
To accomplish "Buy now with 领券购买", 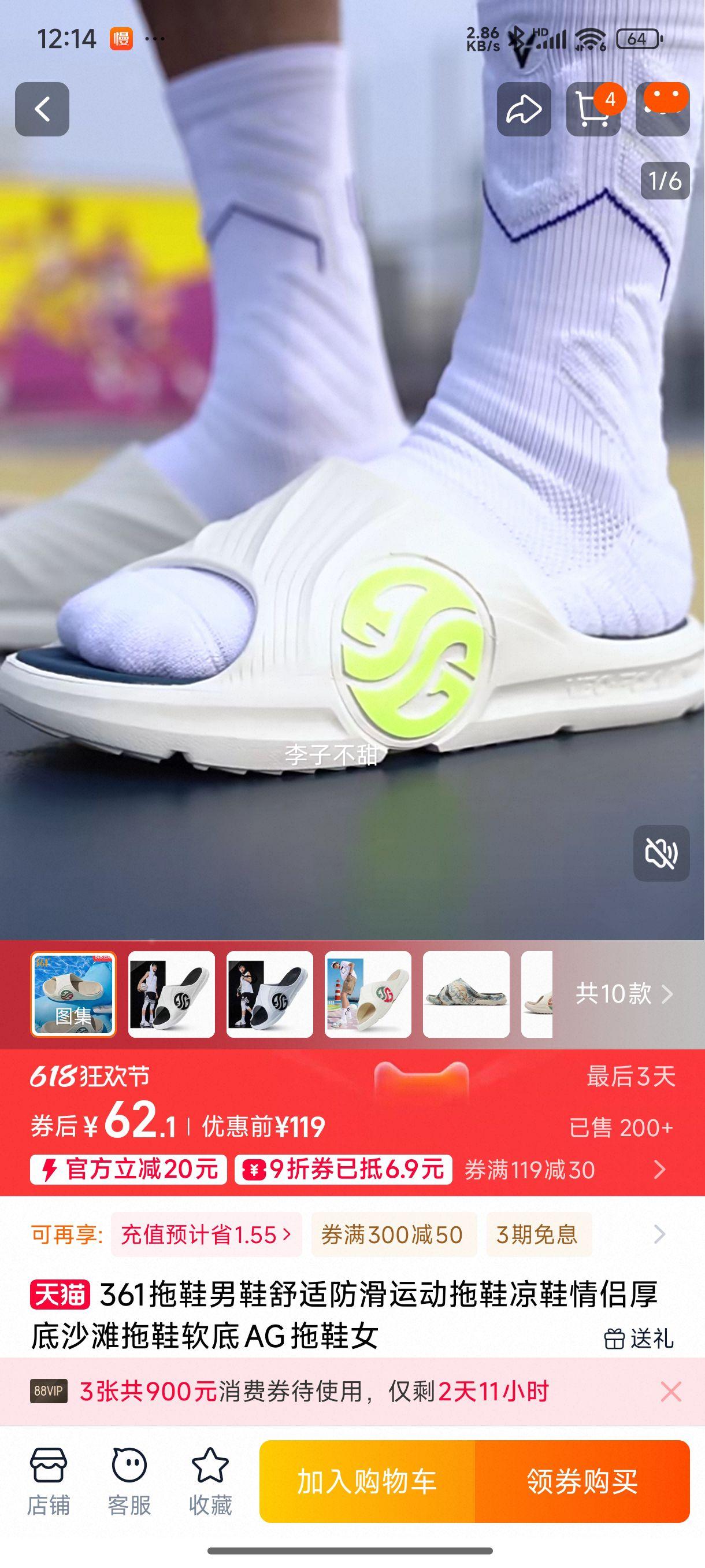I will click(x=582, y=1481).
